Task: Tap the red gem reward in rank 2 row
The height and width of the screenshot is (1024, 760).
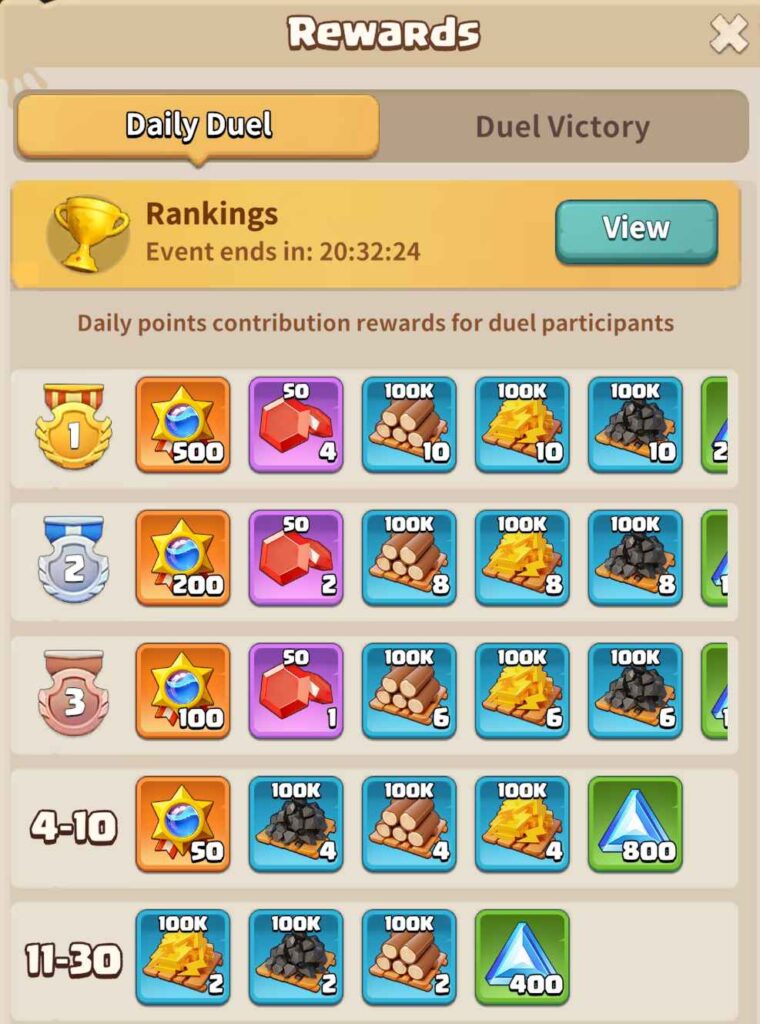Action: pos(296,558)
